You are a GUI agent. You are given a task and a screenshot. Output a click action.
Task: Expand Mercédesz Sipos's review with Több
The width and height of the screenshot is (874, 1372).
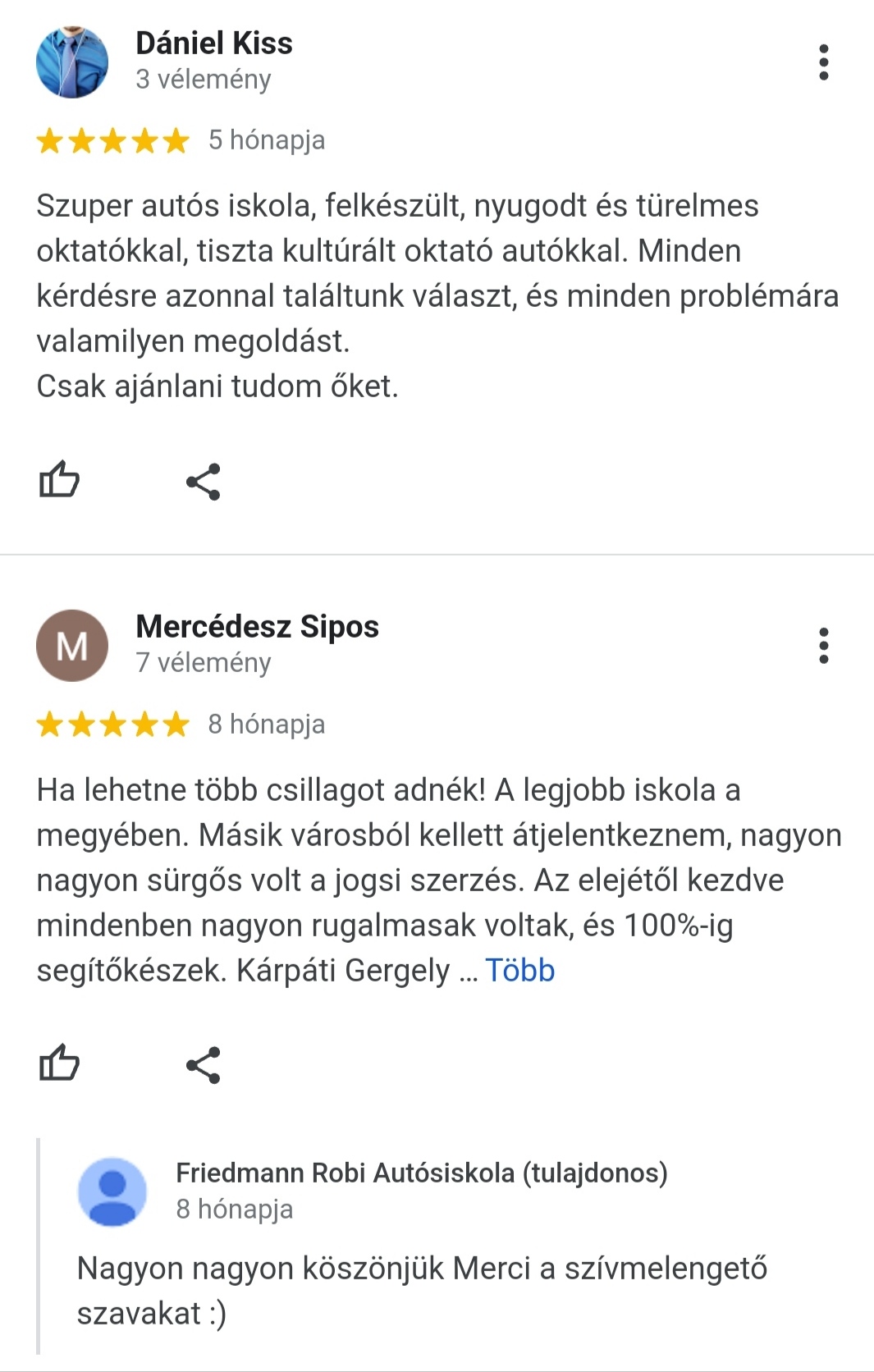[x=519, y=970]
